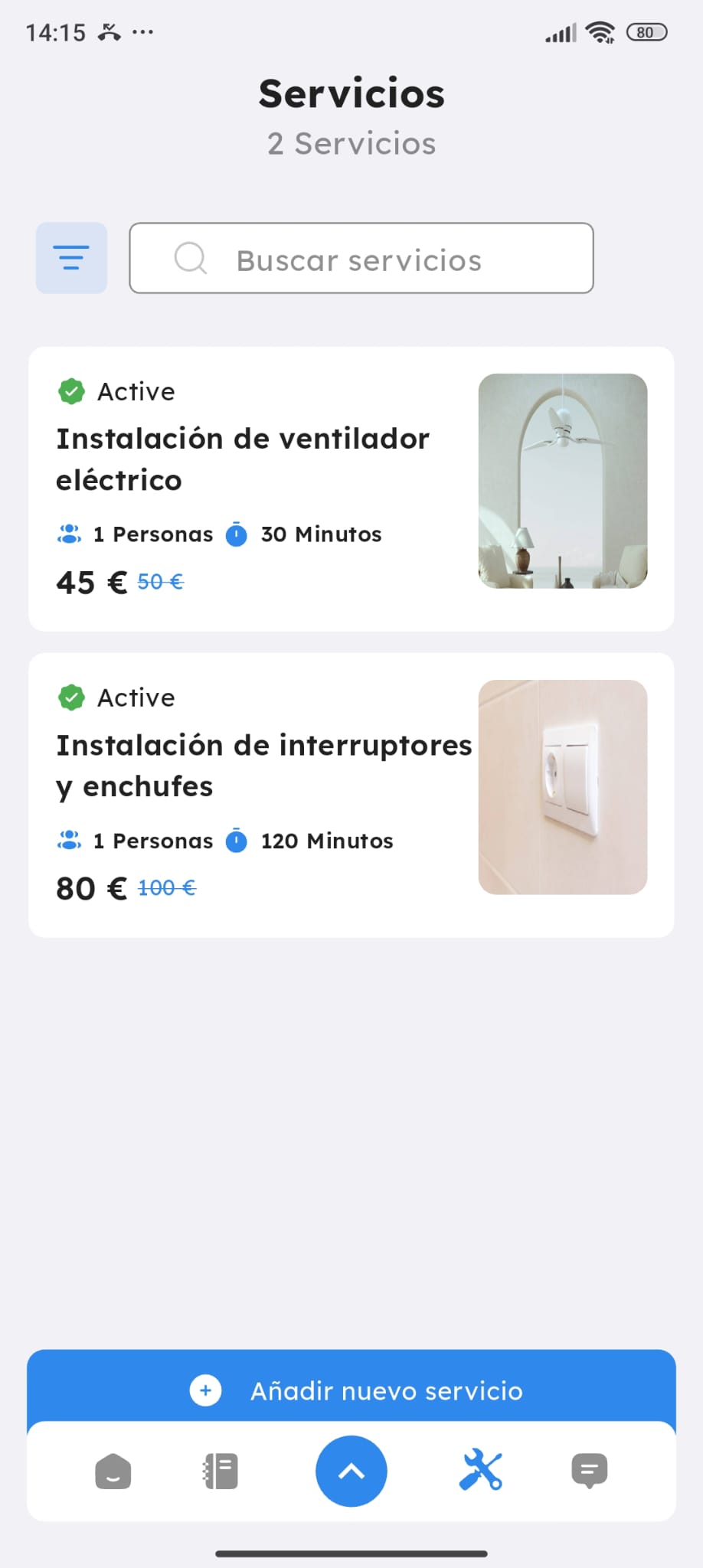The height and width of the screenshot is (1568, 703).
Task: Tap Añadir nuevo servicio button
Action: 351,1390
